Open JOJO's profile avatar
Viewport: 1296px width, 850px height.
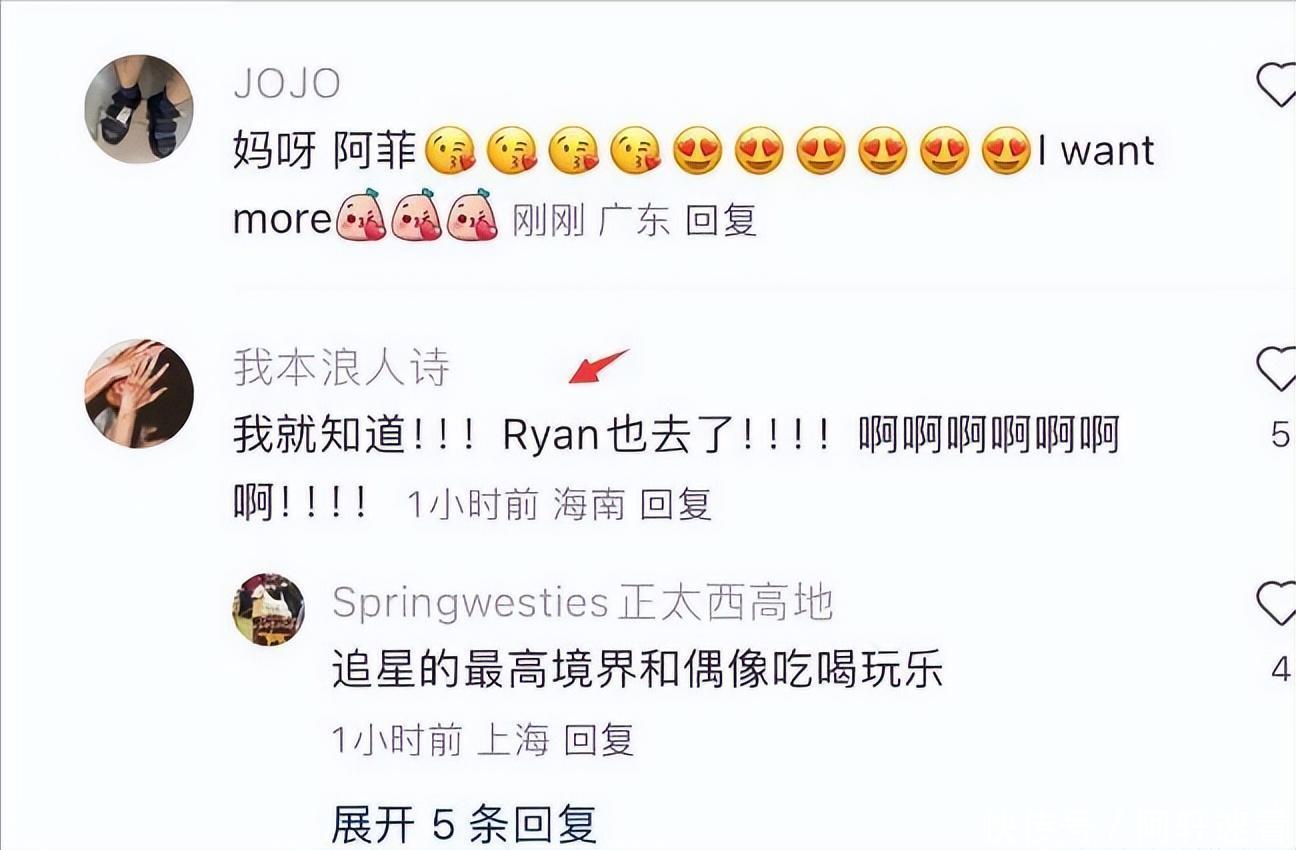point(139,109)
